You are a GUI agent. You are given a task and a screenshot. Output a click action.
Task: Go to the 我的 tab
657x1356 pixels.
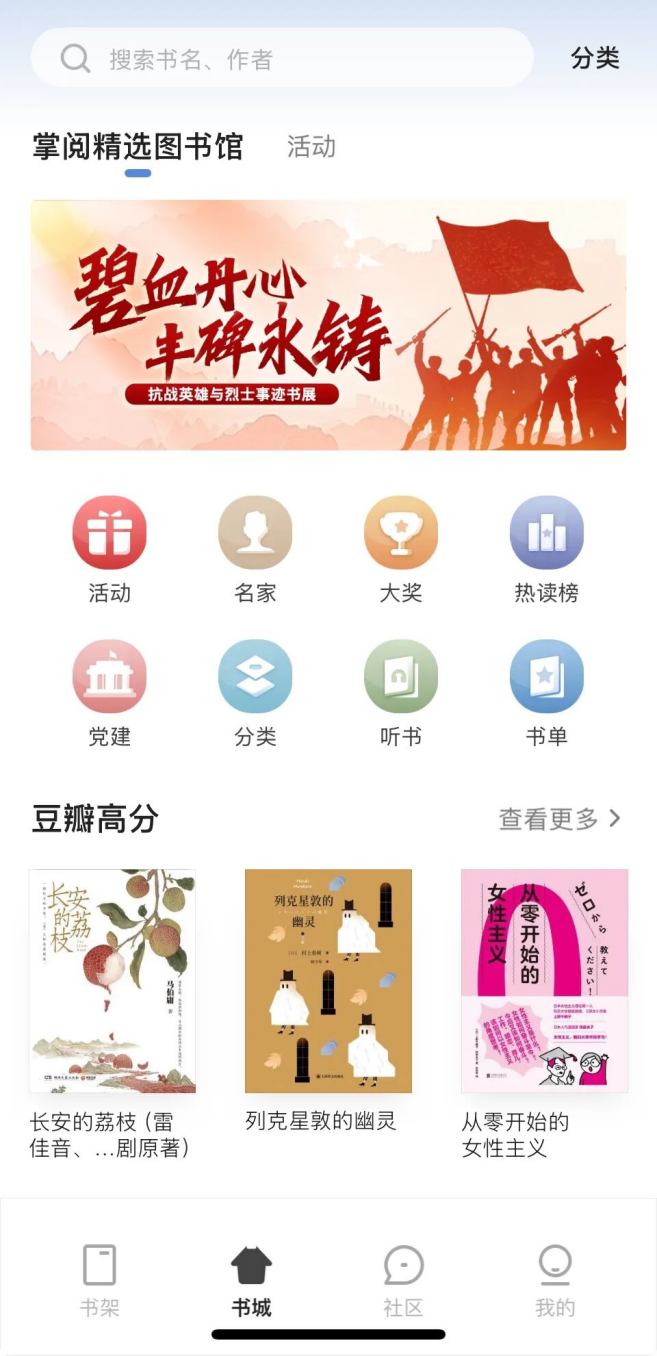[x=554, y=1280]
